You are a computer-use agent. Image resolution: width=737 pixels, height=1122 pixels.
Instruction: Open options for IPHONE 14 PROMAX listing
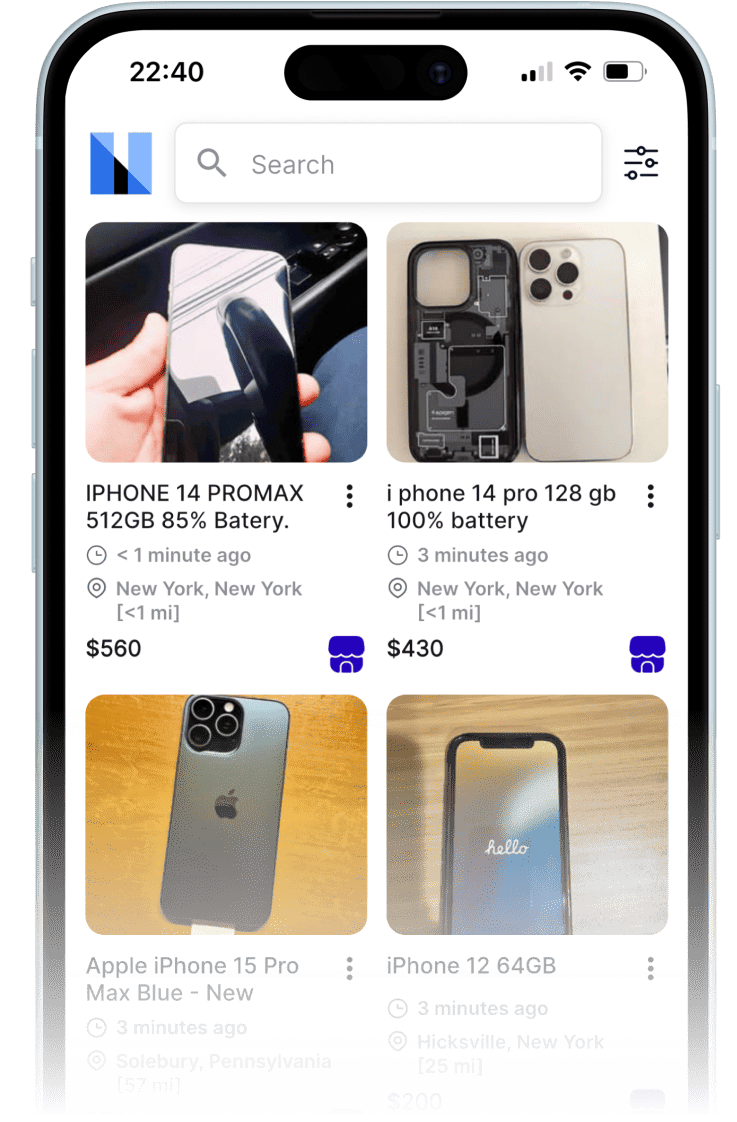click(x=349, y=496)
